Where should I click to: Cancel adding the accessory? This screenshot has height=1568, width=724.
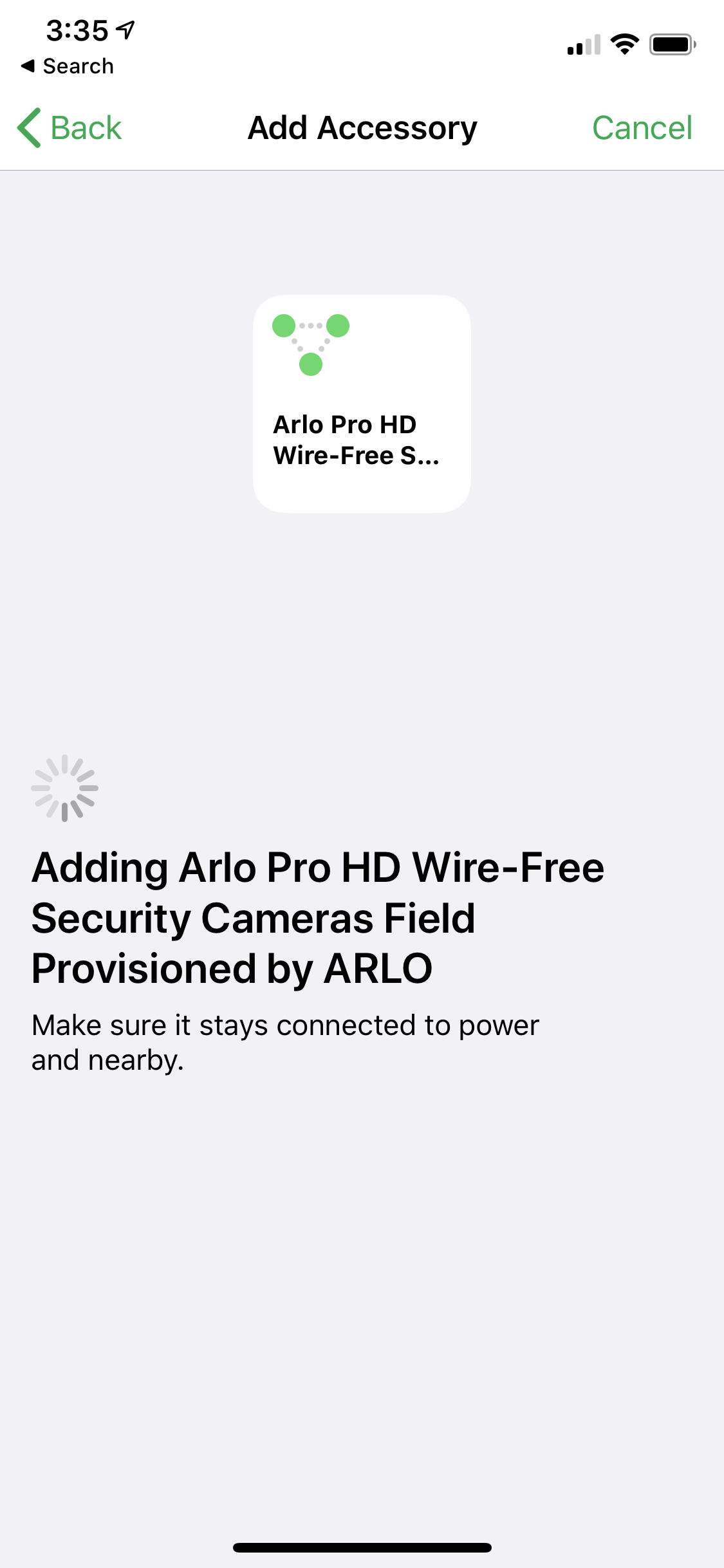642,127
